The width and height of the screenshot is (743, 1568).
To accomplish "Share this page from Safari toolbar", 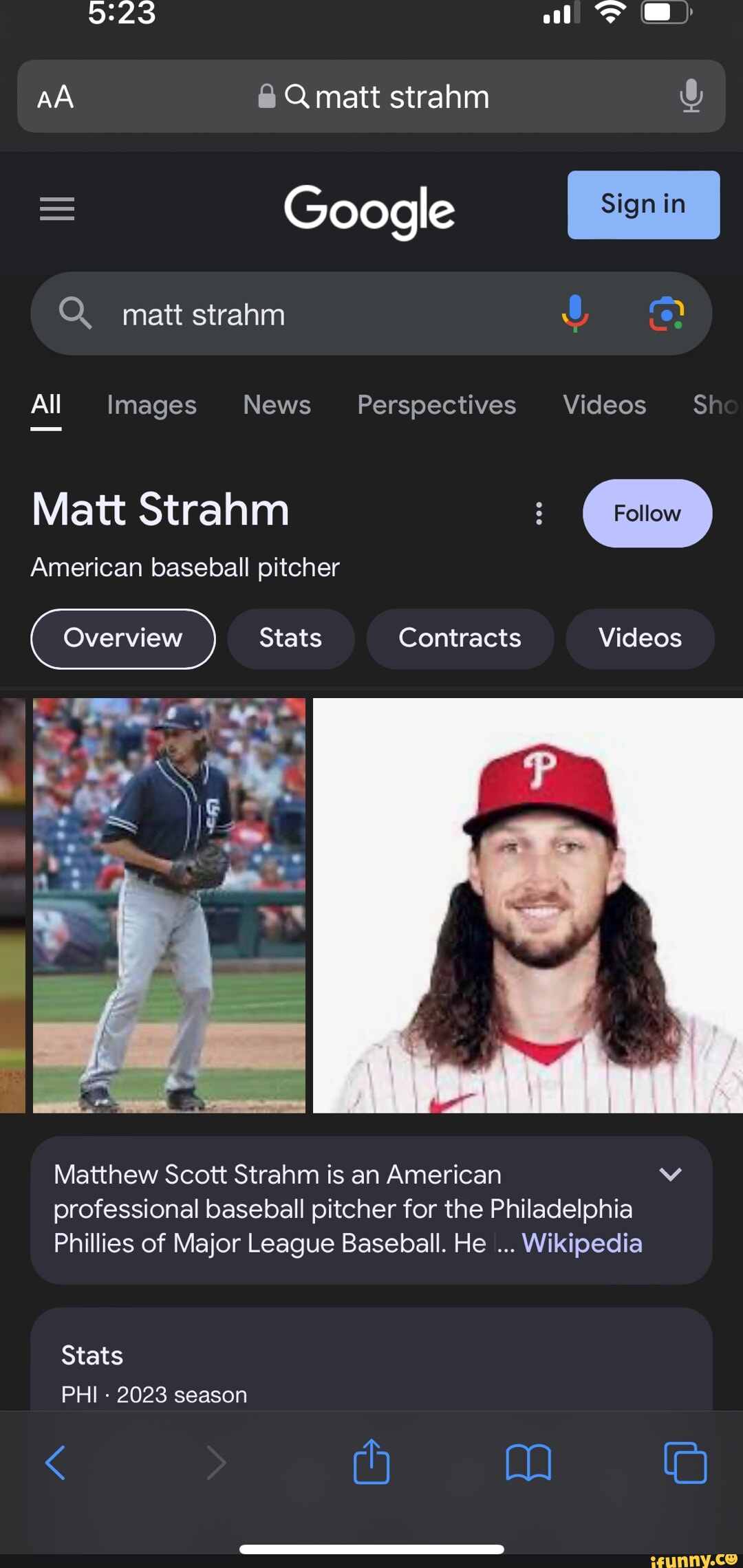I will (371, 1462).
